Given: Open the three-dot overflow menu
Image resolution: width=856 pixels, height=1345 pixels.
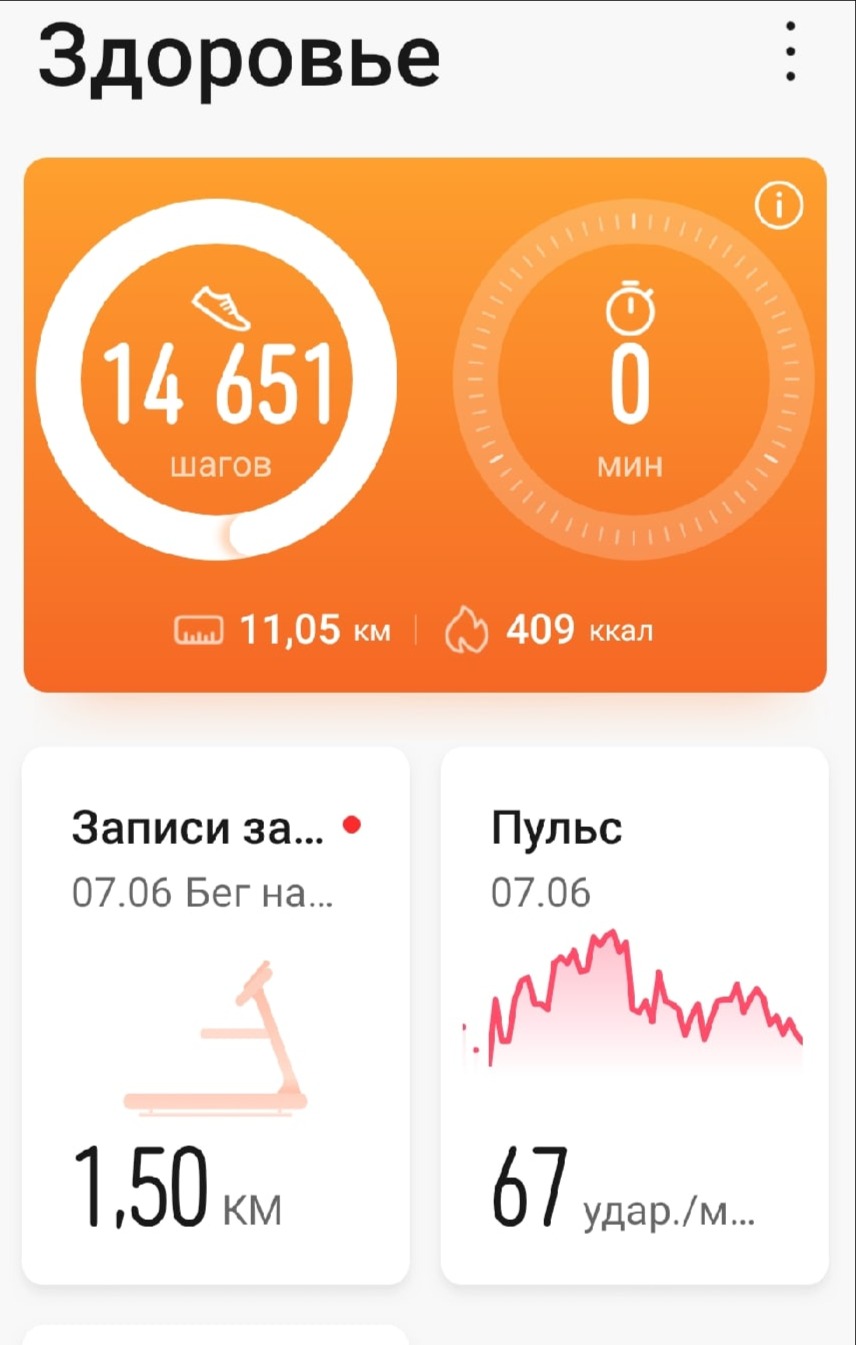Looking at the screenshot, I should point(790,52).
